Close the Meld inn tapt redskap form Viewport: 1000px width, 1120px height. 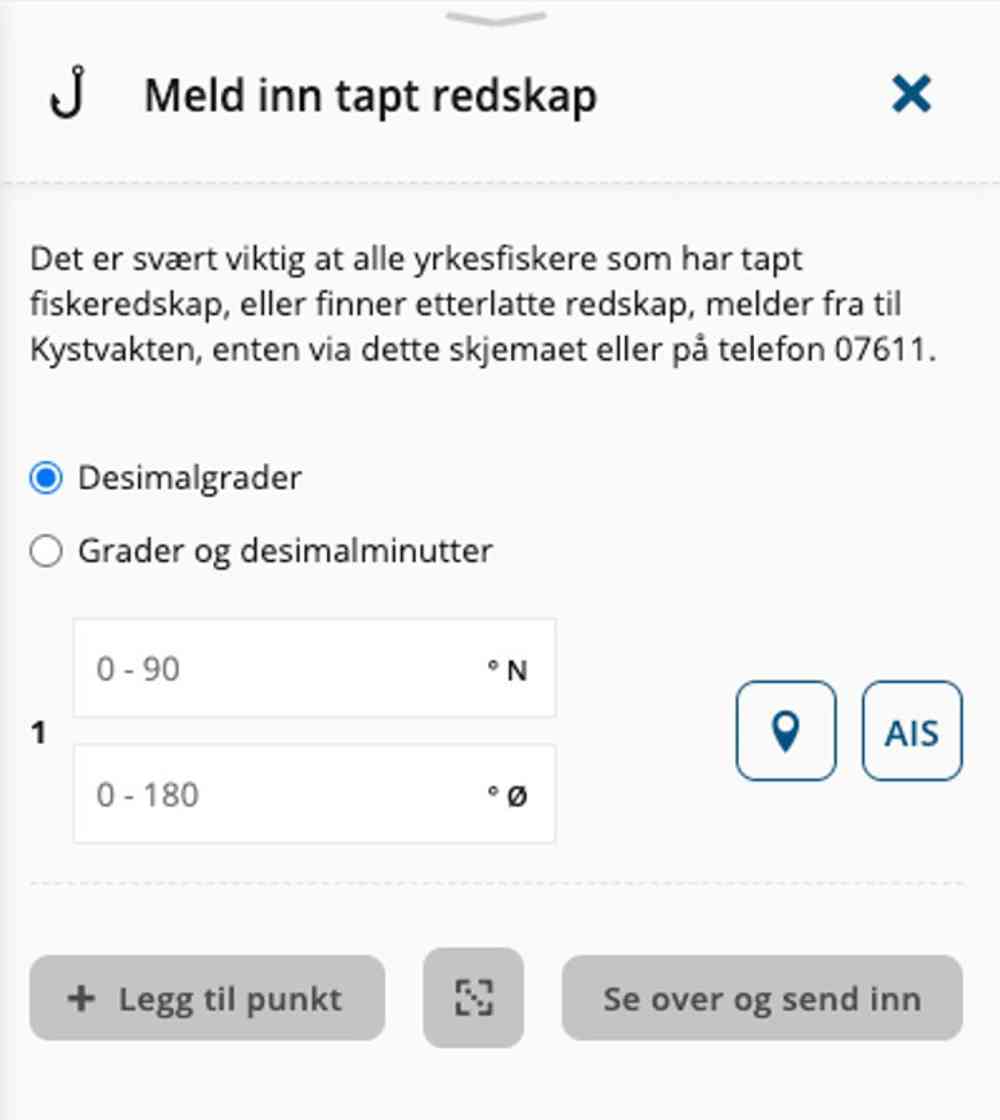[x=912, y=94]
